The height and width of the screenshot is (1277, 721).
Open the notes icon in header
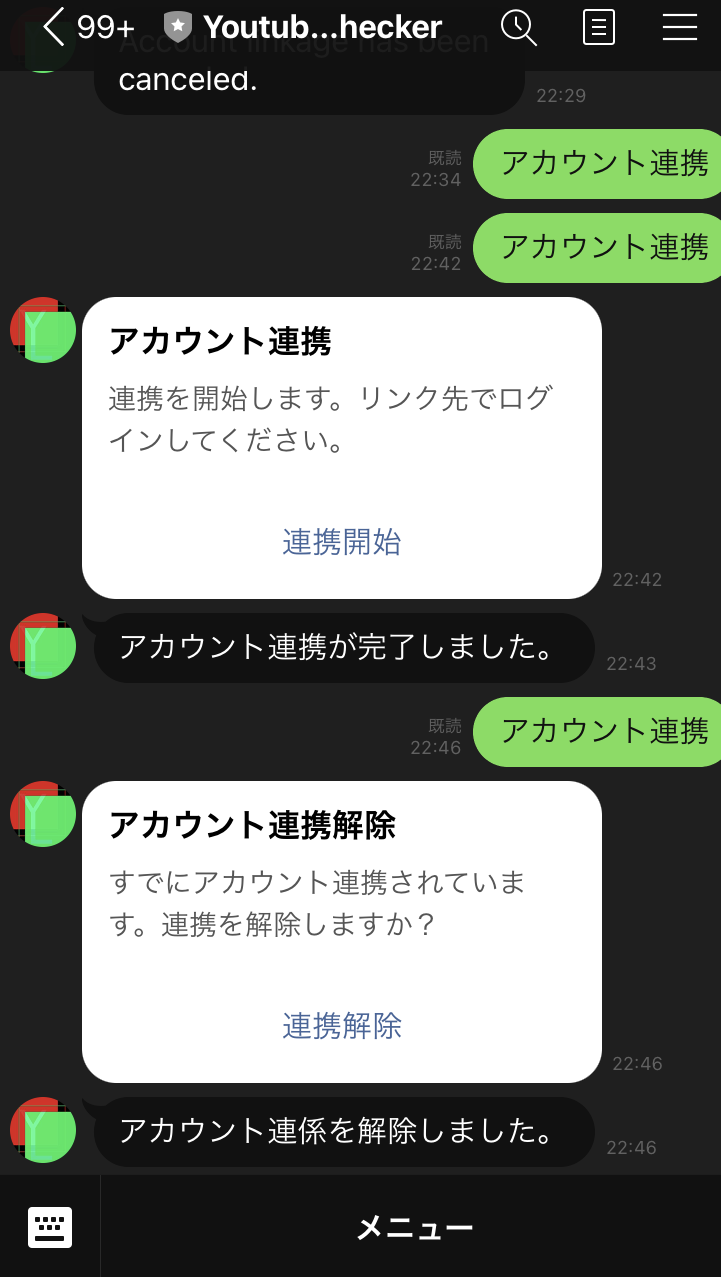598,27
